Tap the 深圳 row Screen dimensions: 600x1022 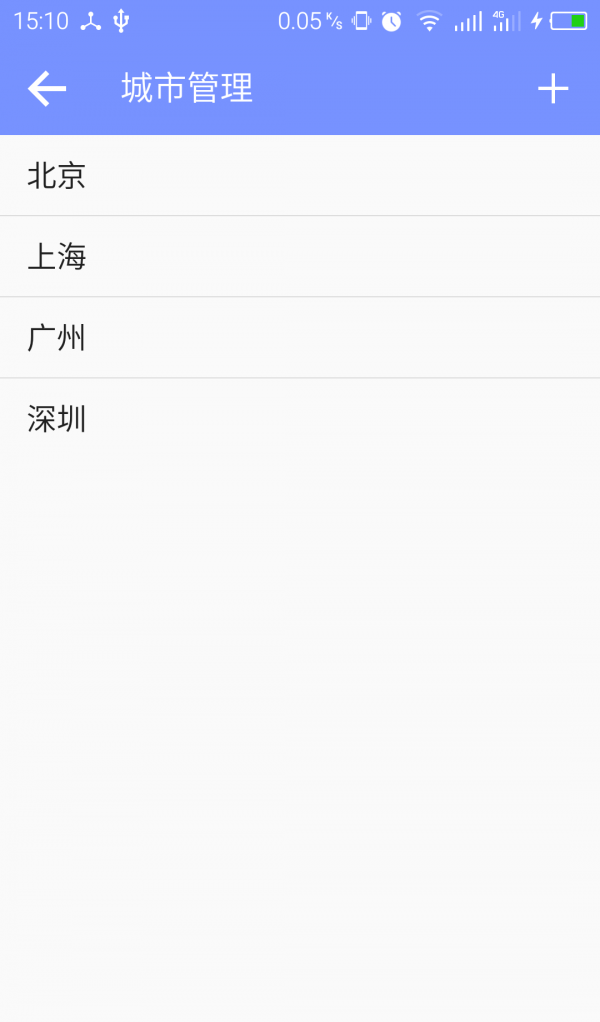click(300, 418)
